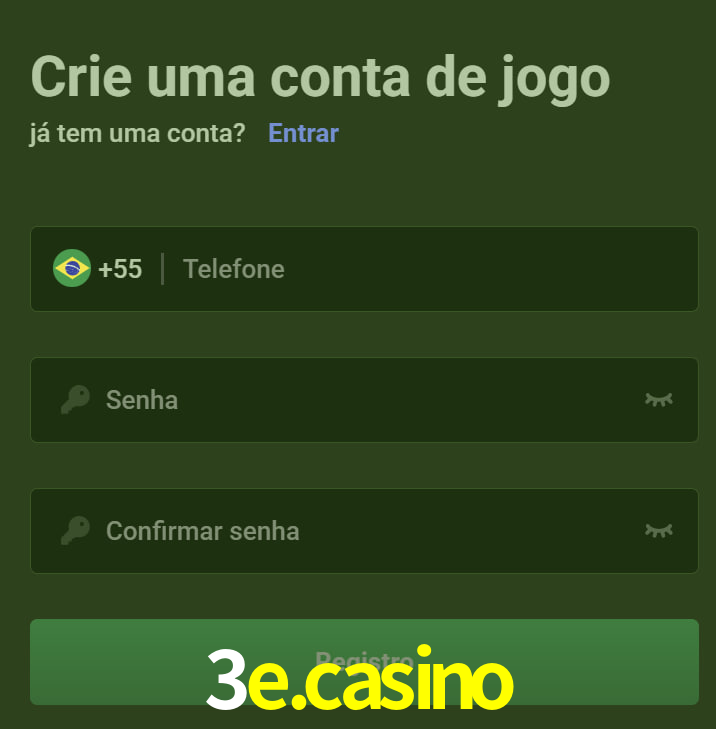The height and width of the screenshot is (729, 716).
Task: Show the password in the Senha field
Action: tap(658, 400)
